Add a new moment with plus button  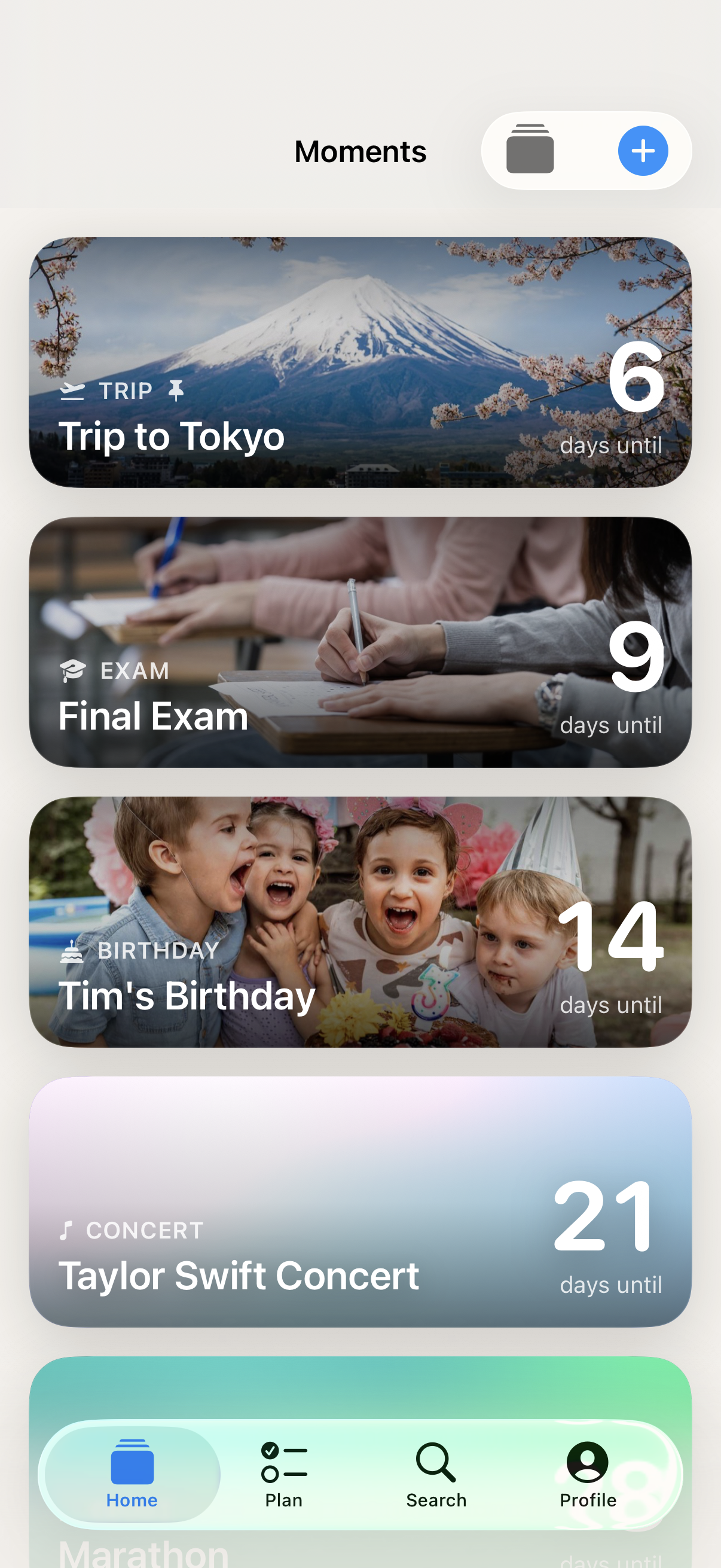tap(643, 151)
